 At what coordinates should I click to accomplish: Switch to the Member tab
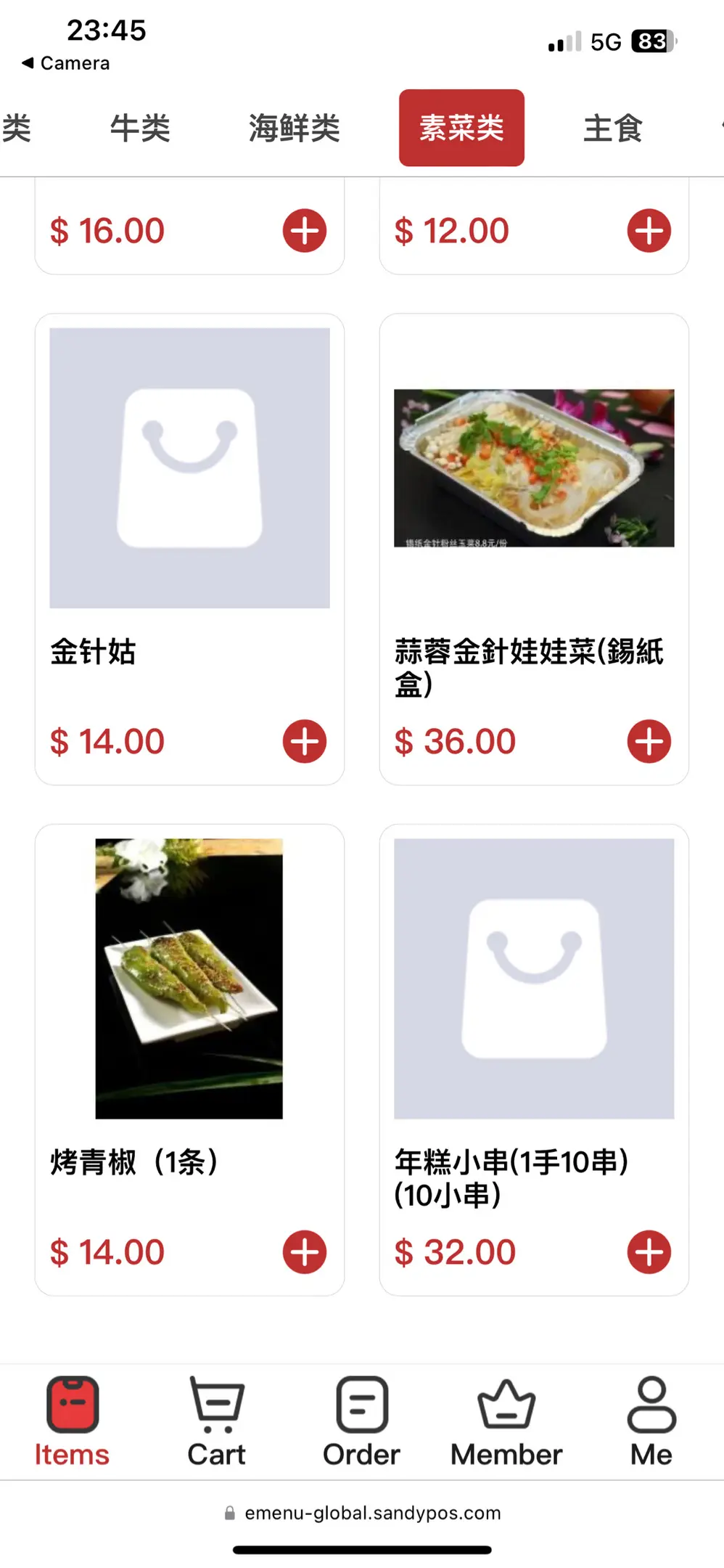(x=506, y=1421)
